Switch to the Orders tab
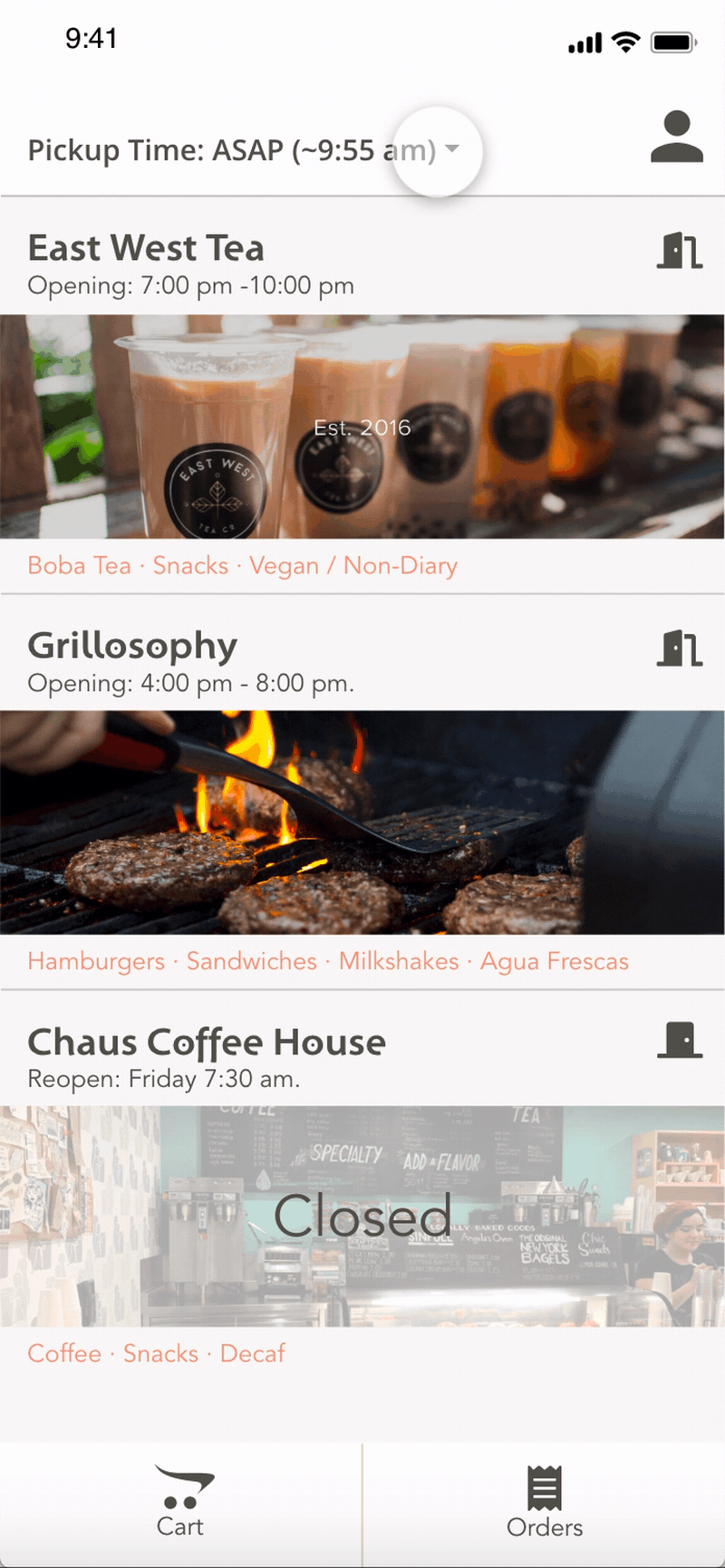This screenshot has height=1568, width=725. [544, 1504]
